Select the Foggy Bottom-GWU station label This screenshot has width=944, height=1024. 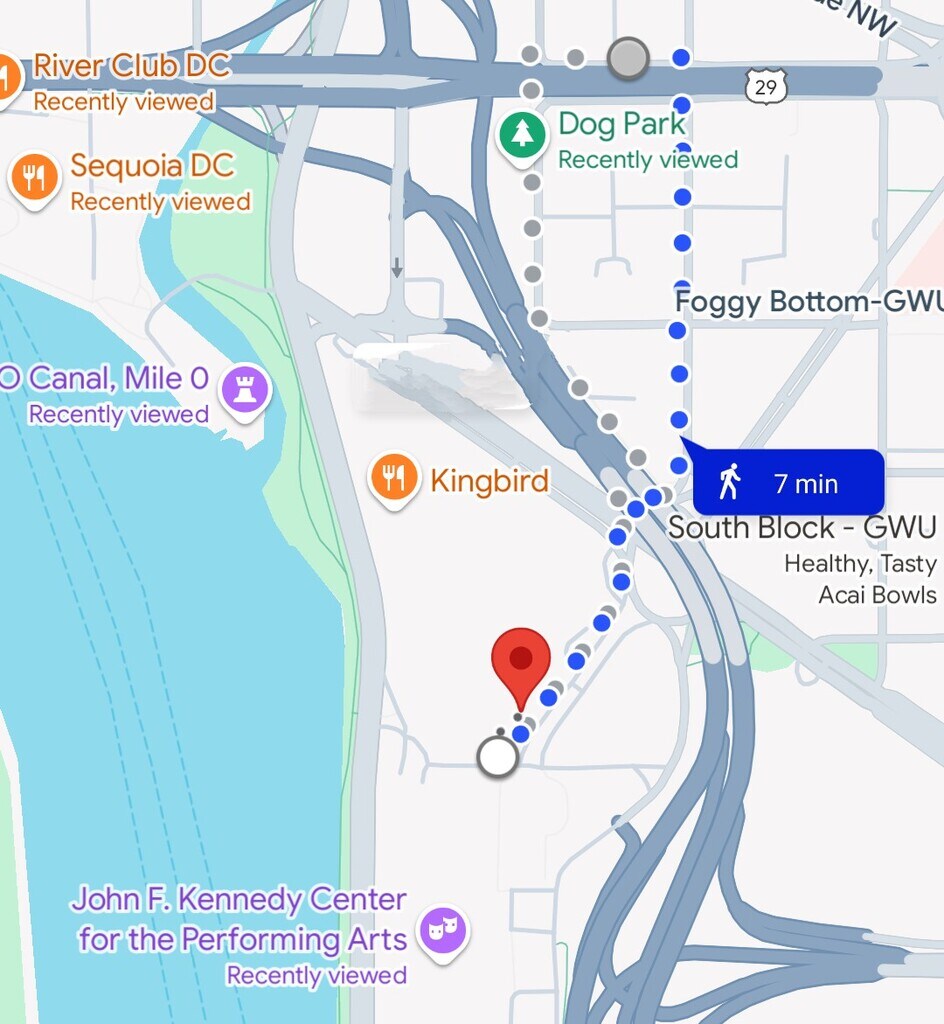click(808, 302)
